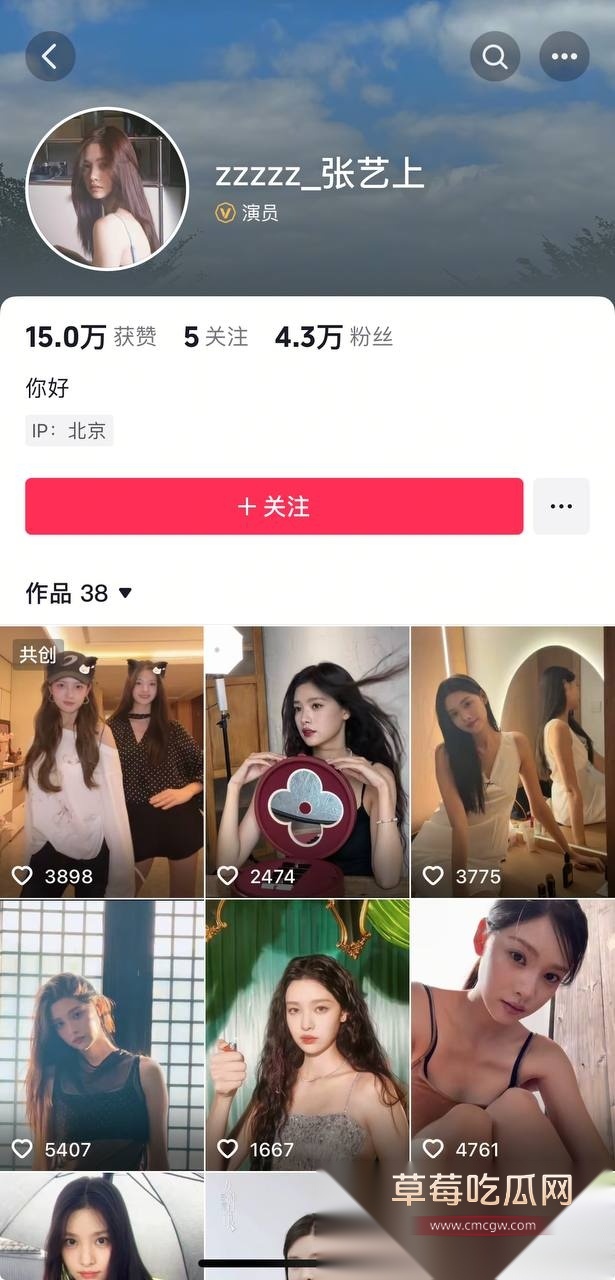Image resolution: width=615 pixels, height=1280 pixels.
Task: Open the 关注 following count
Action: click(215, 337)
